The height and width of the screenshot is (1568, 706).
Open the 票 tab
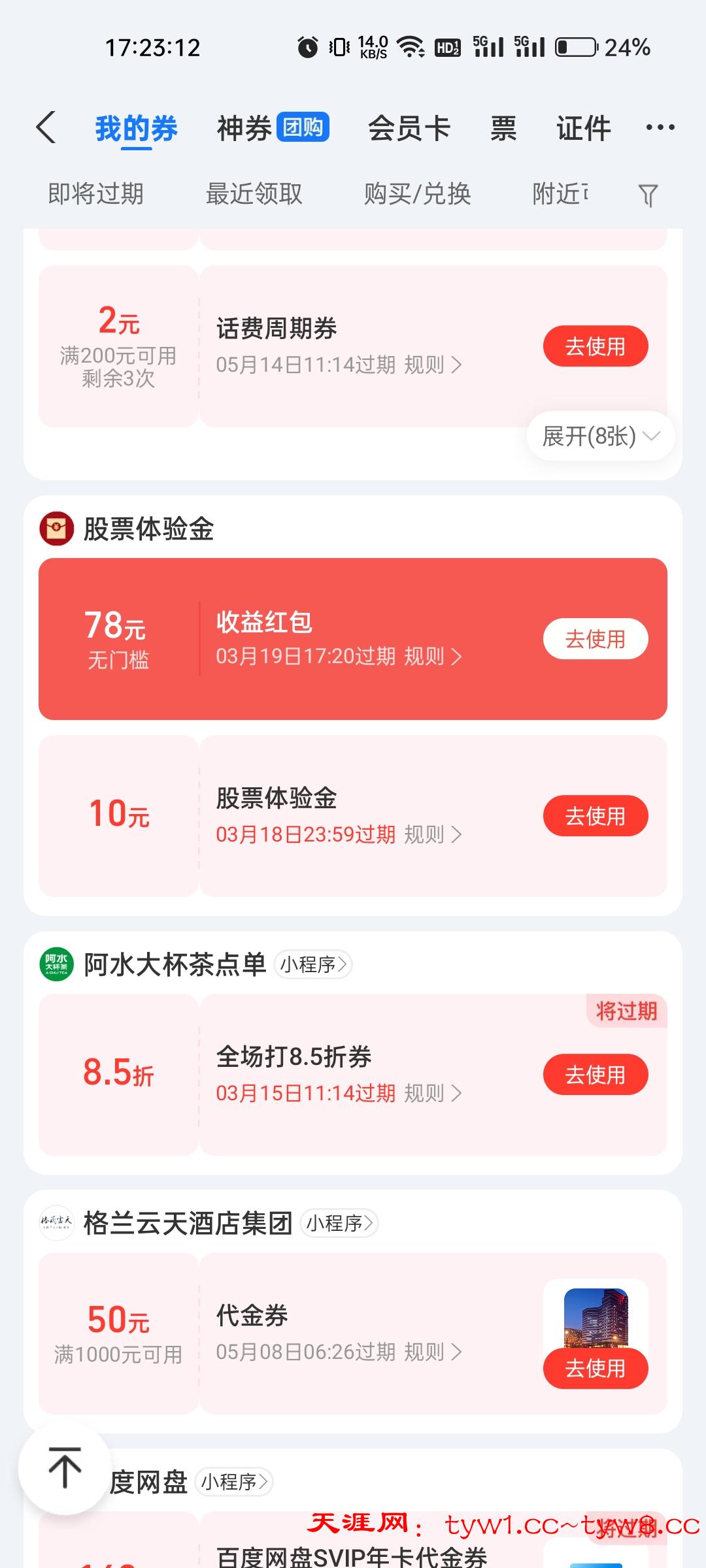tap(503, 128)
